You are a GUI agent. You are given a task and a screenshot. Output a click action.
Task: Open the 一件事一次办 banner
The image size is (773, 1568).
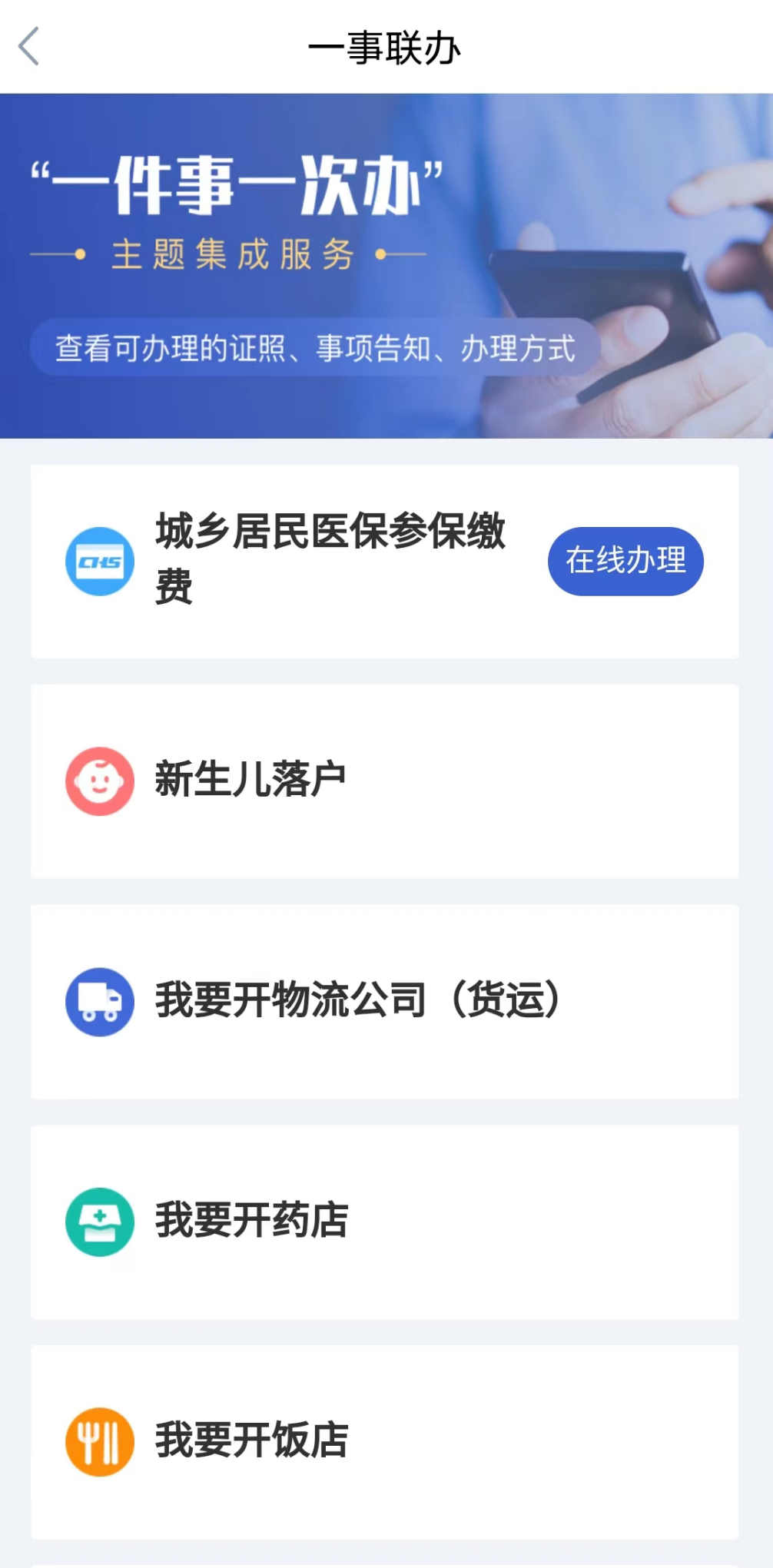(386, 266)
